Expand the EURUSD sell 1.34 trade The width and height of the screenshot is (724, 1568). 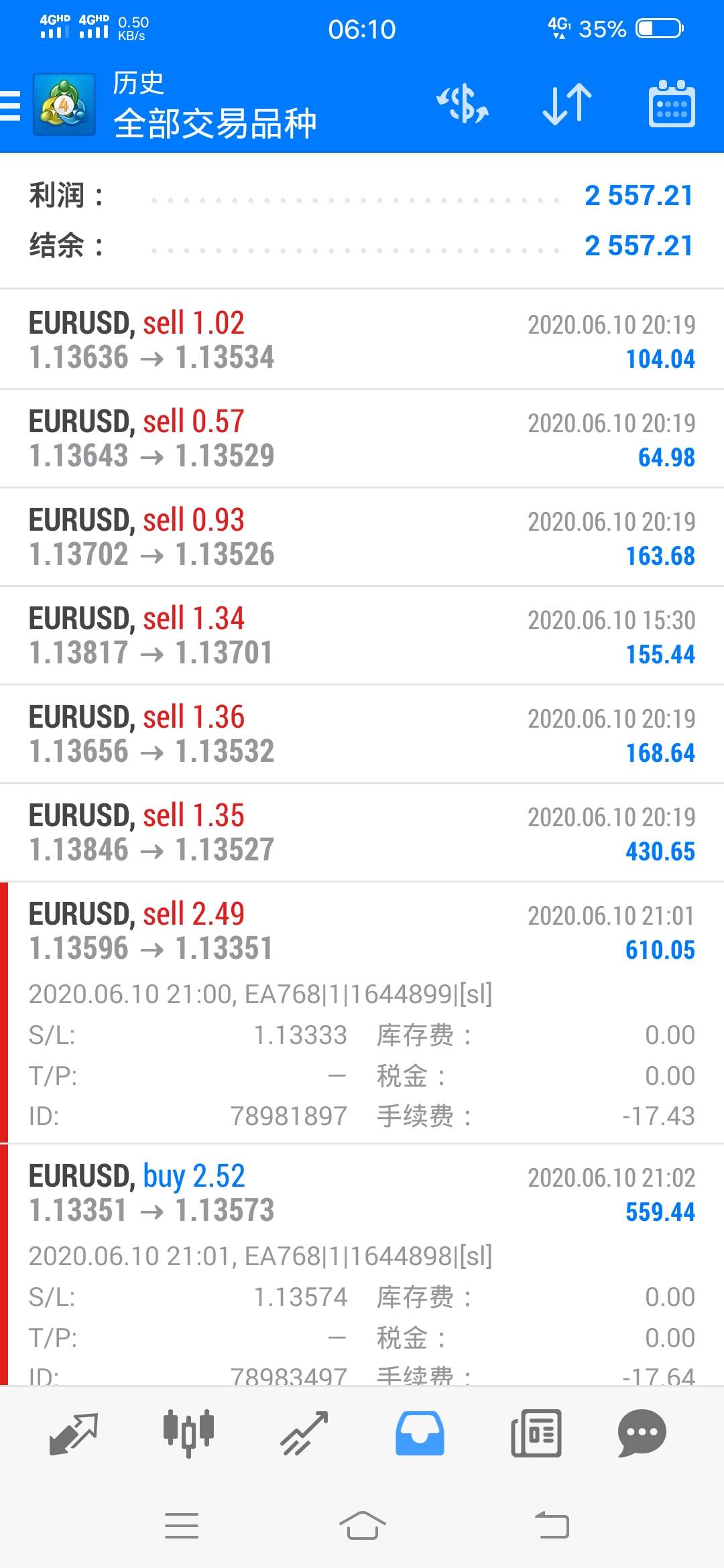pos(362,635)
